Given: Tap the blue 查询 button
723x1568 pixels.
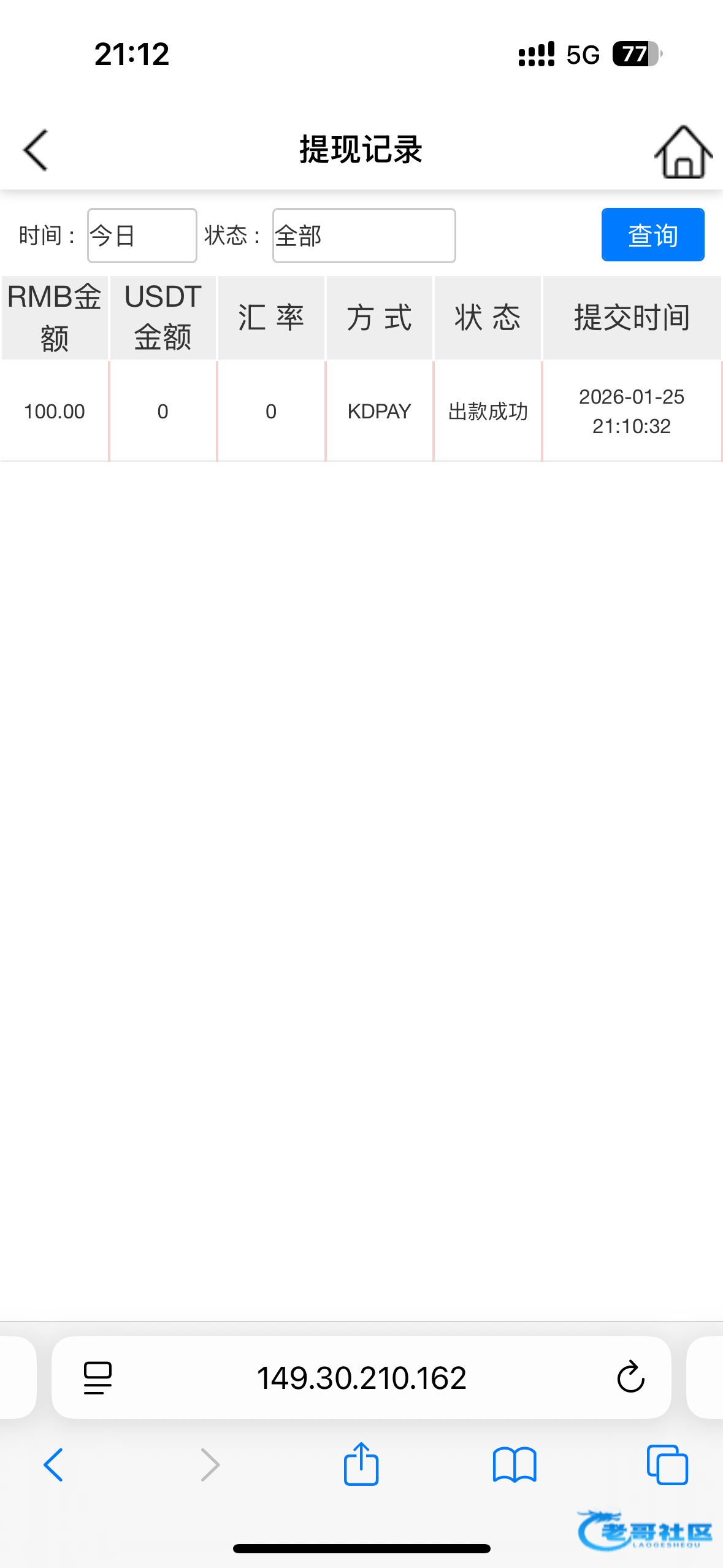Looking at the screenshot, I should click(x=652, y=235).
